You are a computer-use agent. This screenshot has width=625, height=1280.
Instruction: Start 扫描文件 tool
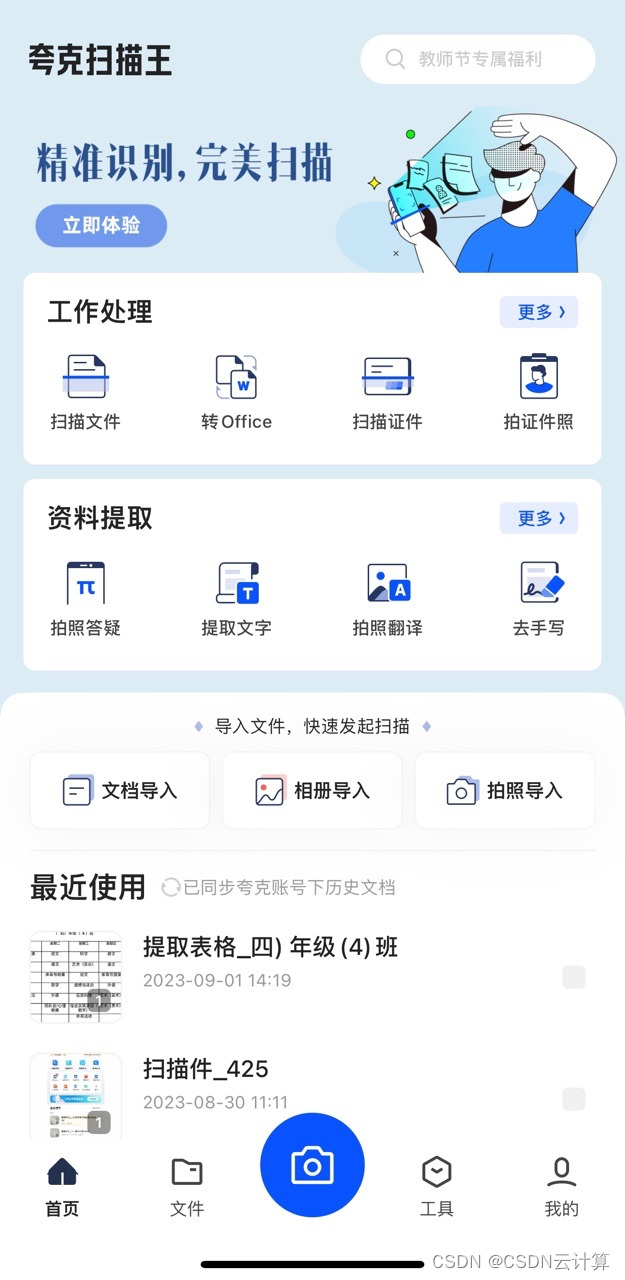(x=86, y=391)
